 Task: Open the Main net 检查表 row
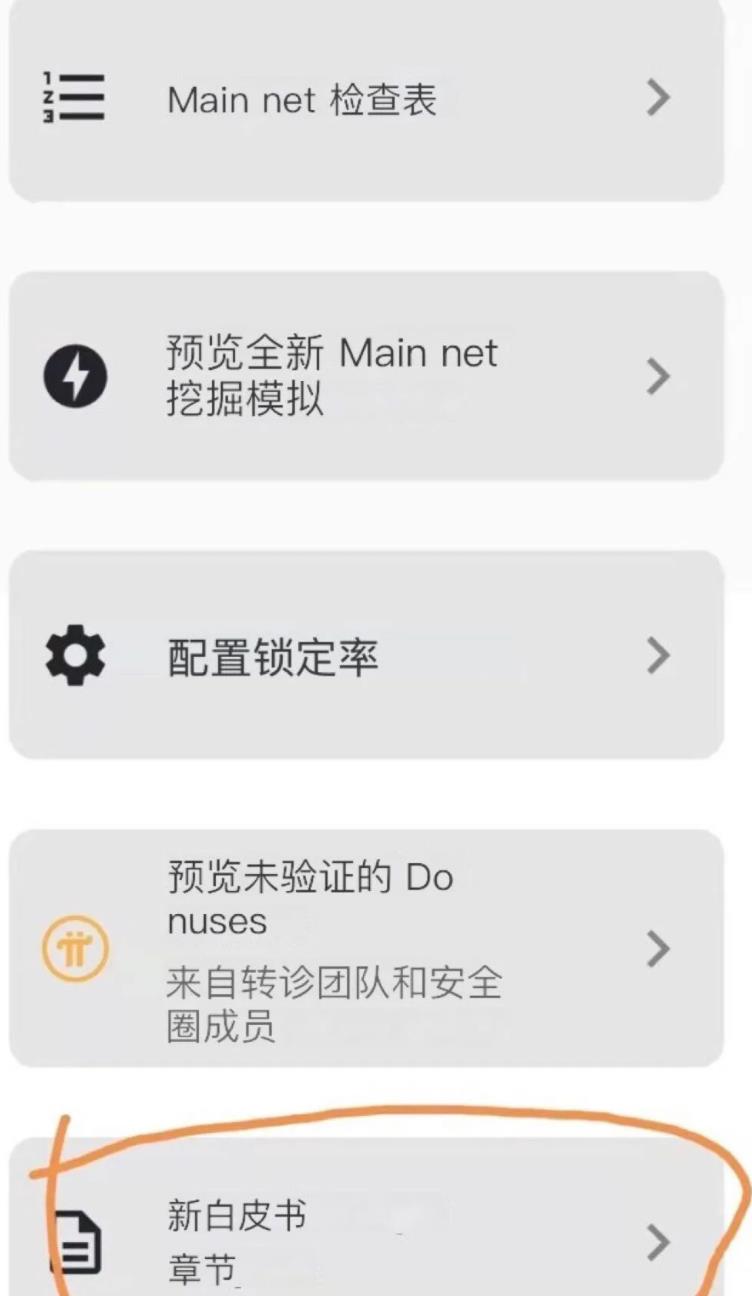coord(366,99)
